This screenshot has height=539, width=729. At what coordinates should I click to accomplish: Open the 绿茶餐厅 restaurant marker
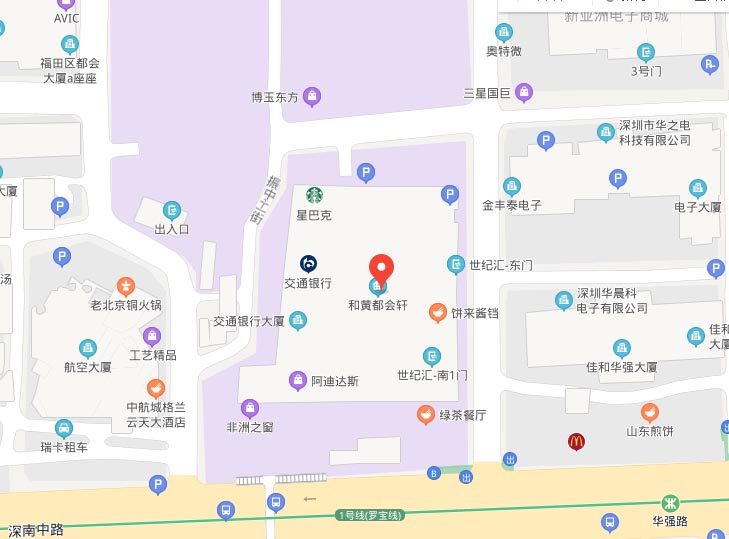point(425,414)
